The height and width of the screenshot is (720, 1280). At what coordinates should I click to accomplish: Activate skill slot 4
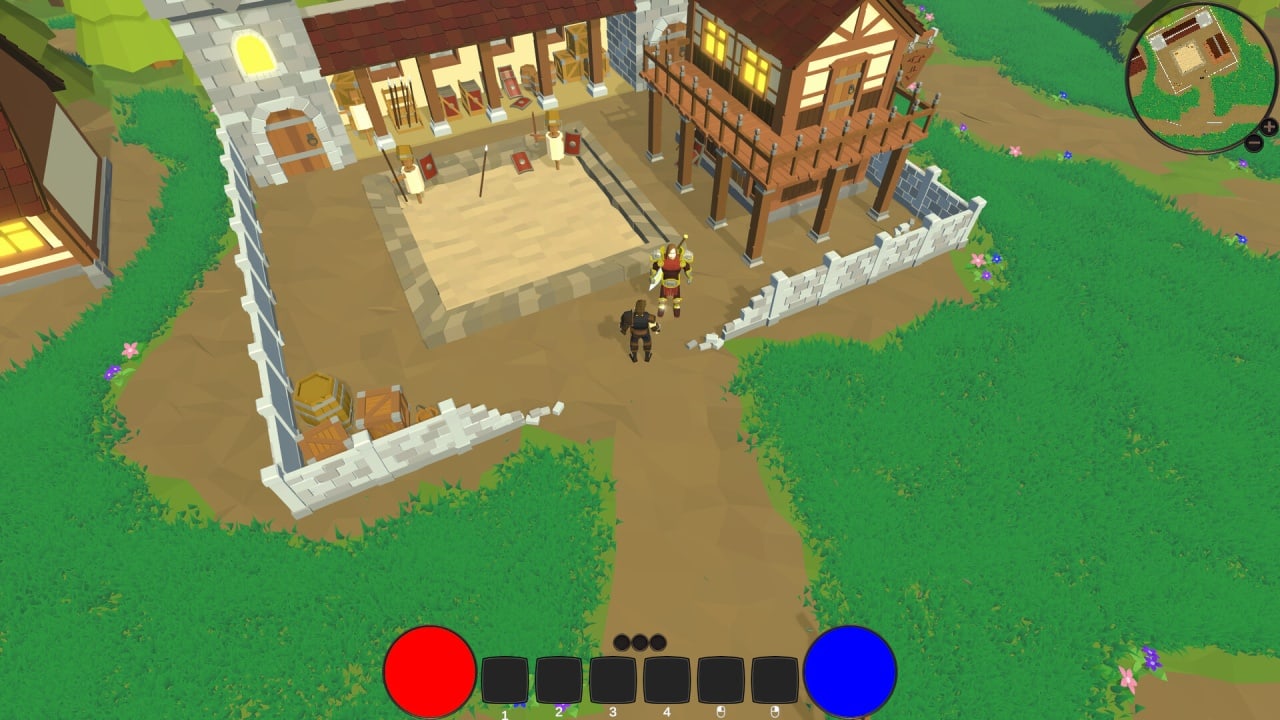pos(667,680)
